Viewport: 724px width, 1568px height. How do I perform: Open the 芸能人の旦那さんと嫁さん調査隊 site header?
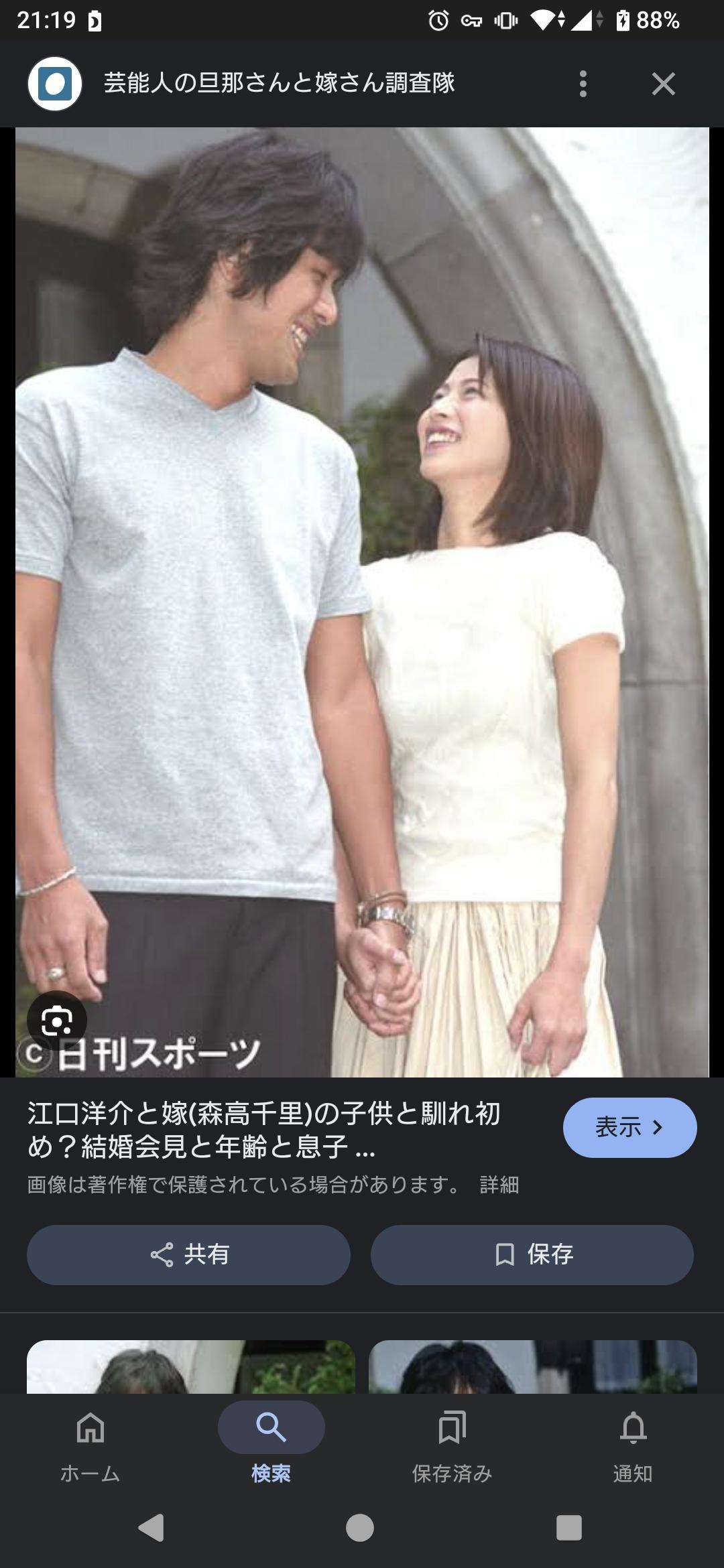point(279,84)
